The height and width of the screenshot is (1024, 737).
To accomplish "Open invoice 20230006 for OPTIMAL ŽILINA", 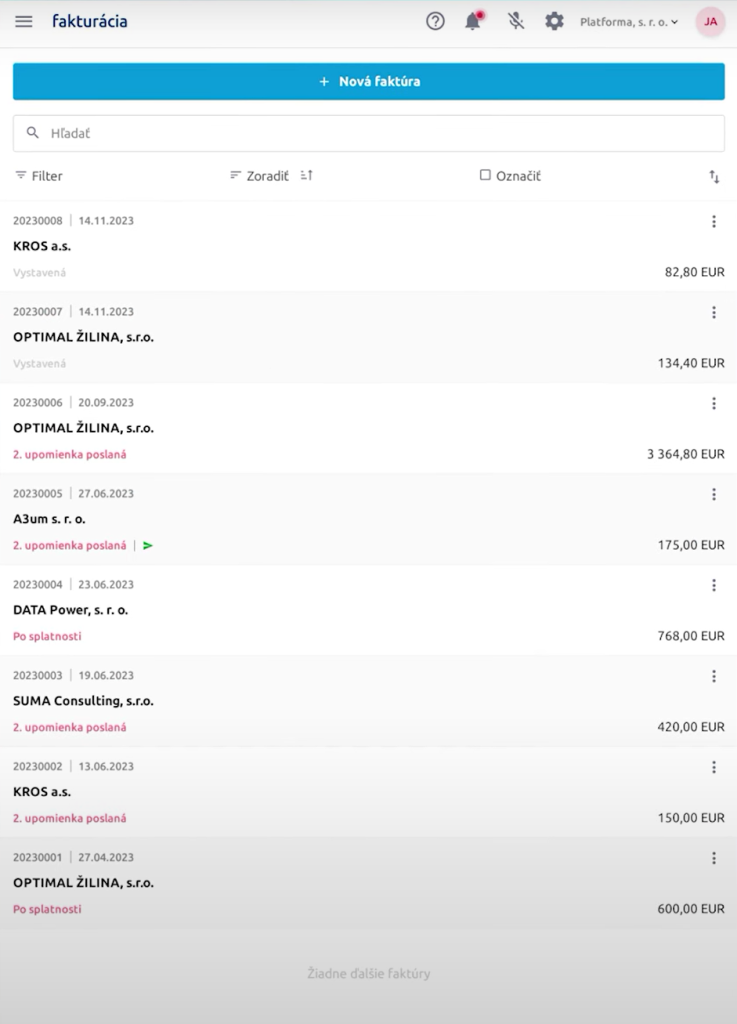I will click(x=300, y=428).
